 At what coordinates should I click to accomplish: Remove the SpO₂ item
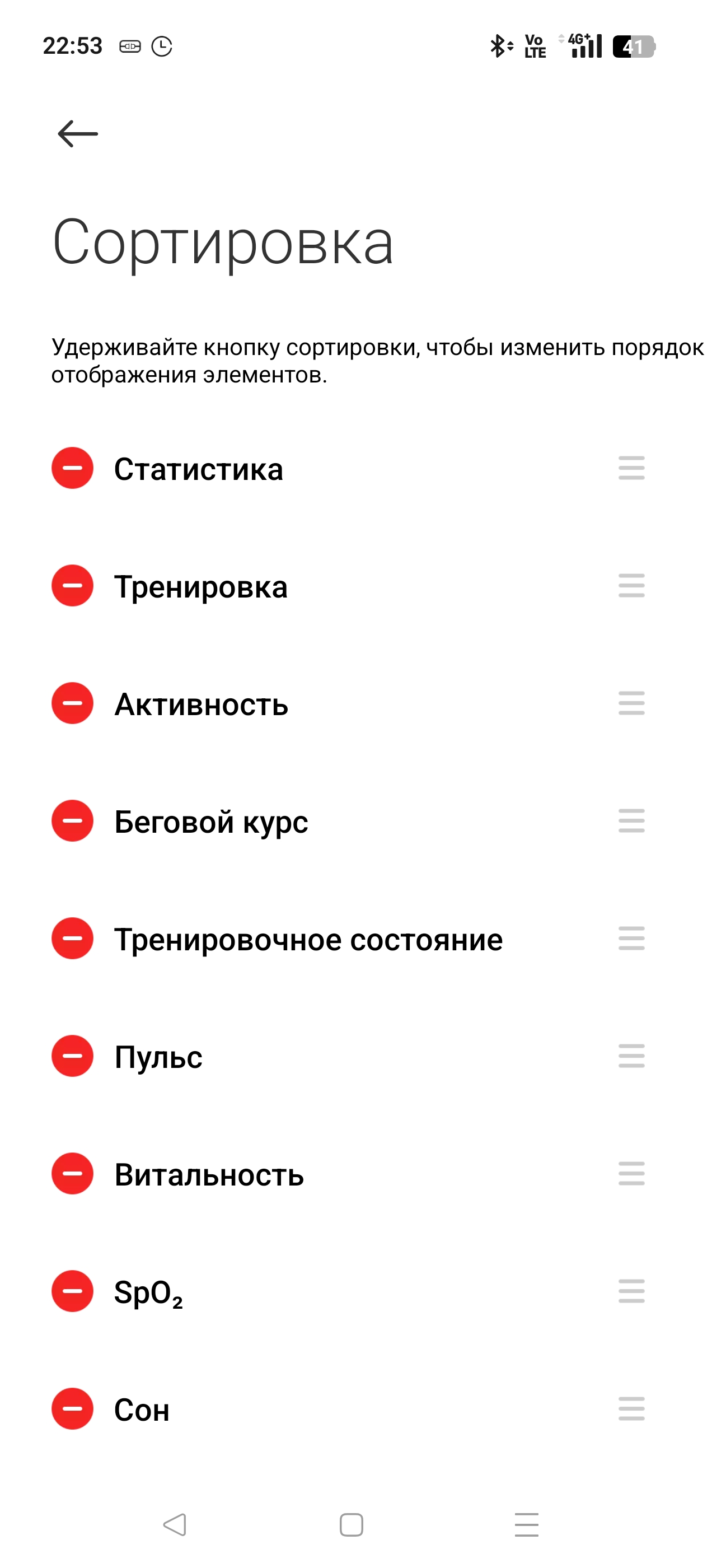point(72,1290)
